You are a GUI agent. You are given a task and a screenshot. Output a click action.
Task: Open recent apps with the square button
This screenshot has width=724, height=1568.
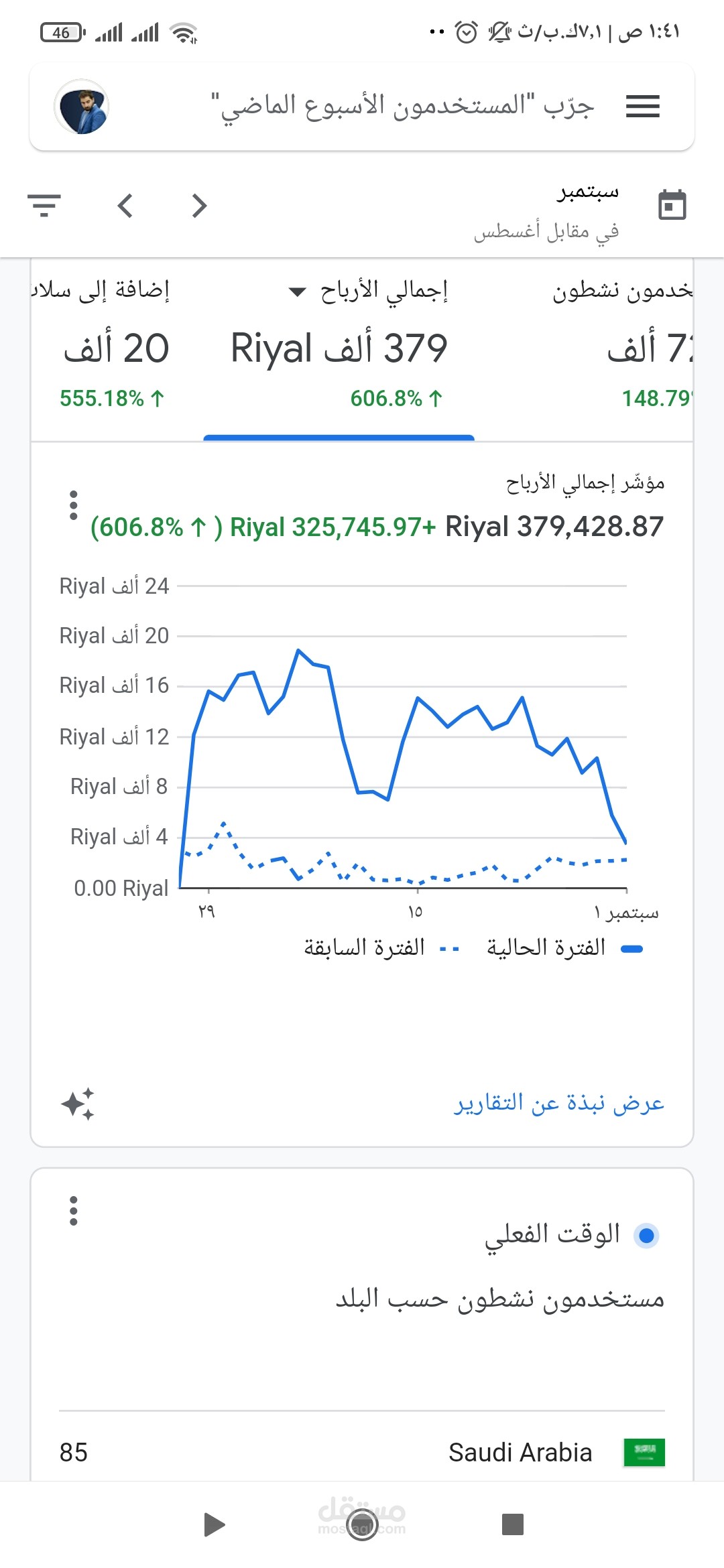click(x=512, y=1524)
